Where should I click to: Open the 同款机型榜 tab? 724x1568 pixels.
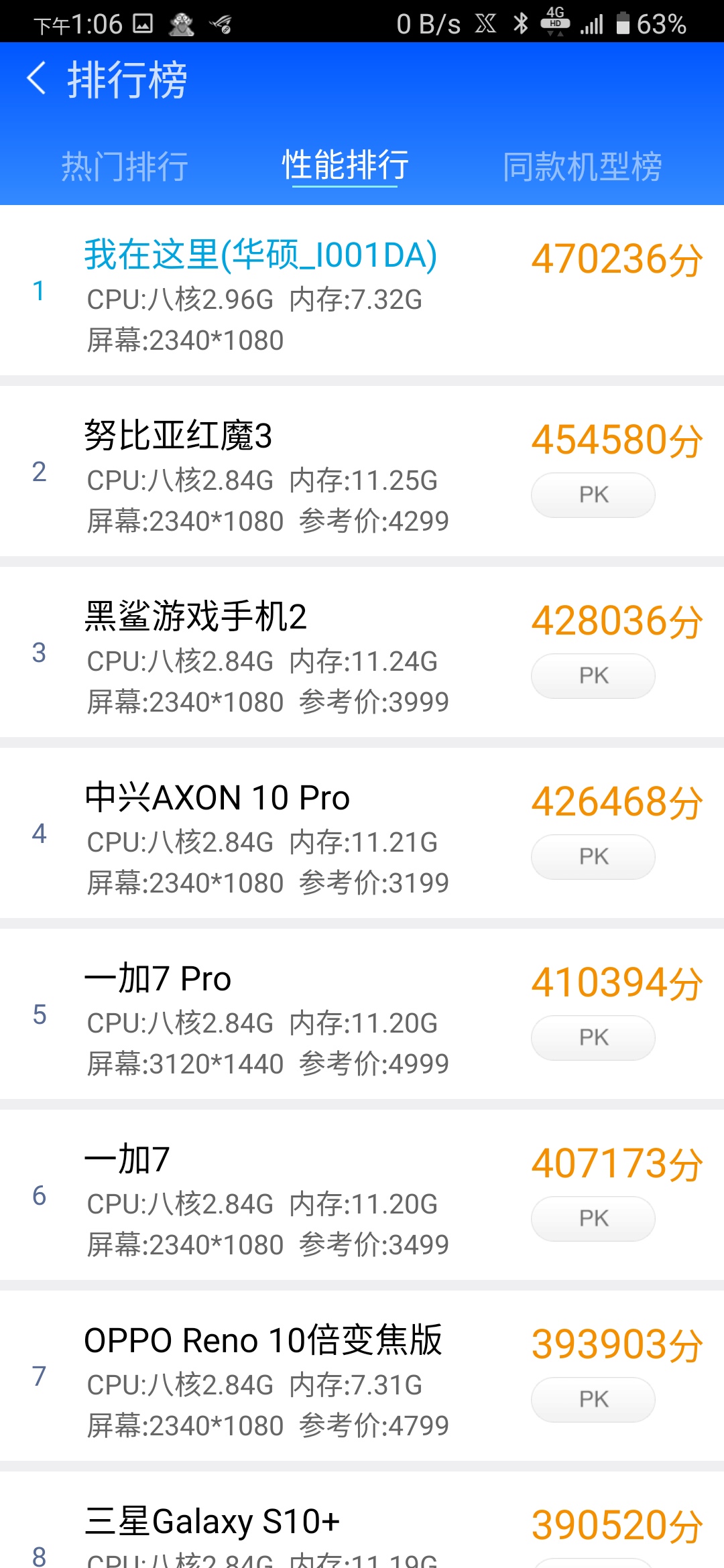[x=582, y=166]
